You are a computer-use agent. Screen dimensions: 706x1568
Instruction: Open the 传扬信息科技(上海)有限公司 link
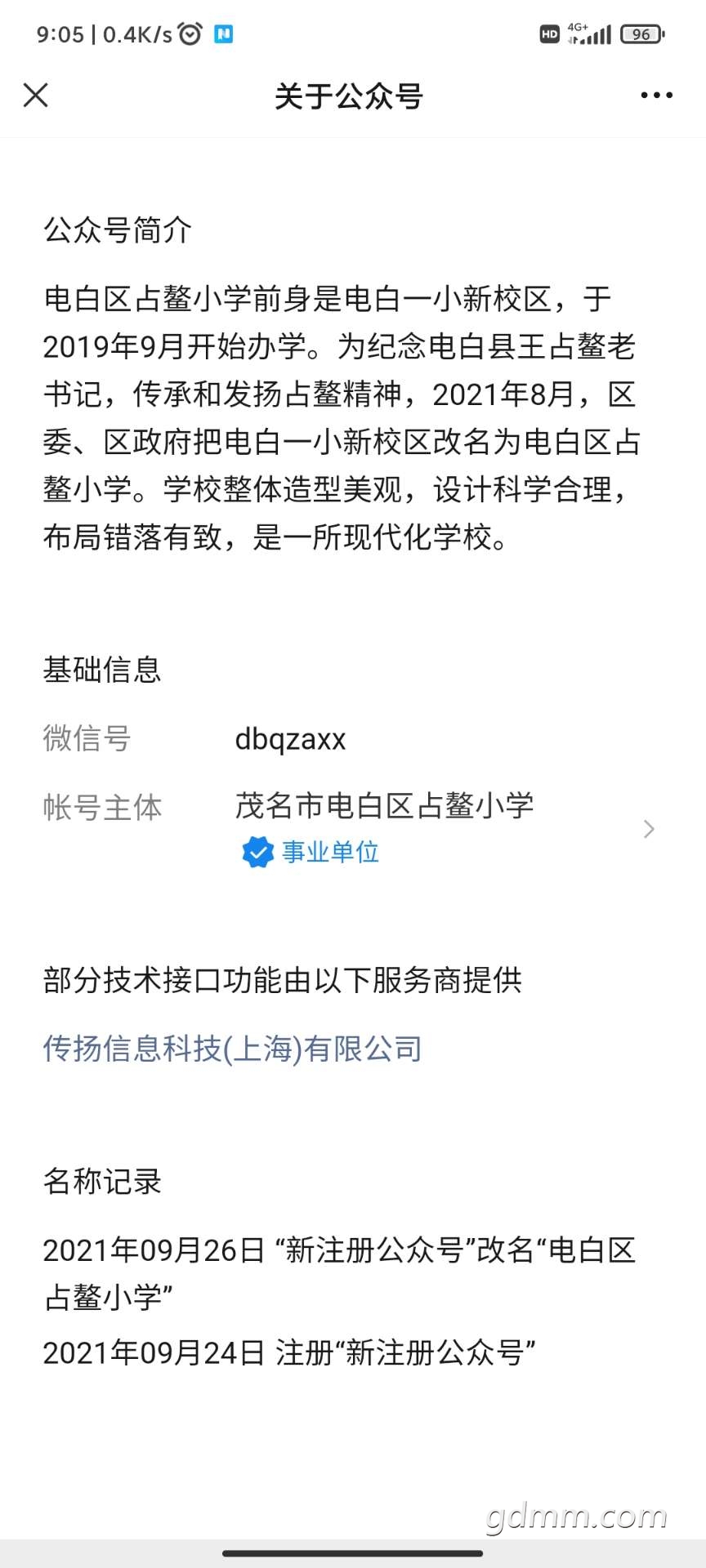click(x=233, y=1049)
